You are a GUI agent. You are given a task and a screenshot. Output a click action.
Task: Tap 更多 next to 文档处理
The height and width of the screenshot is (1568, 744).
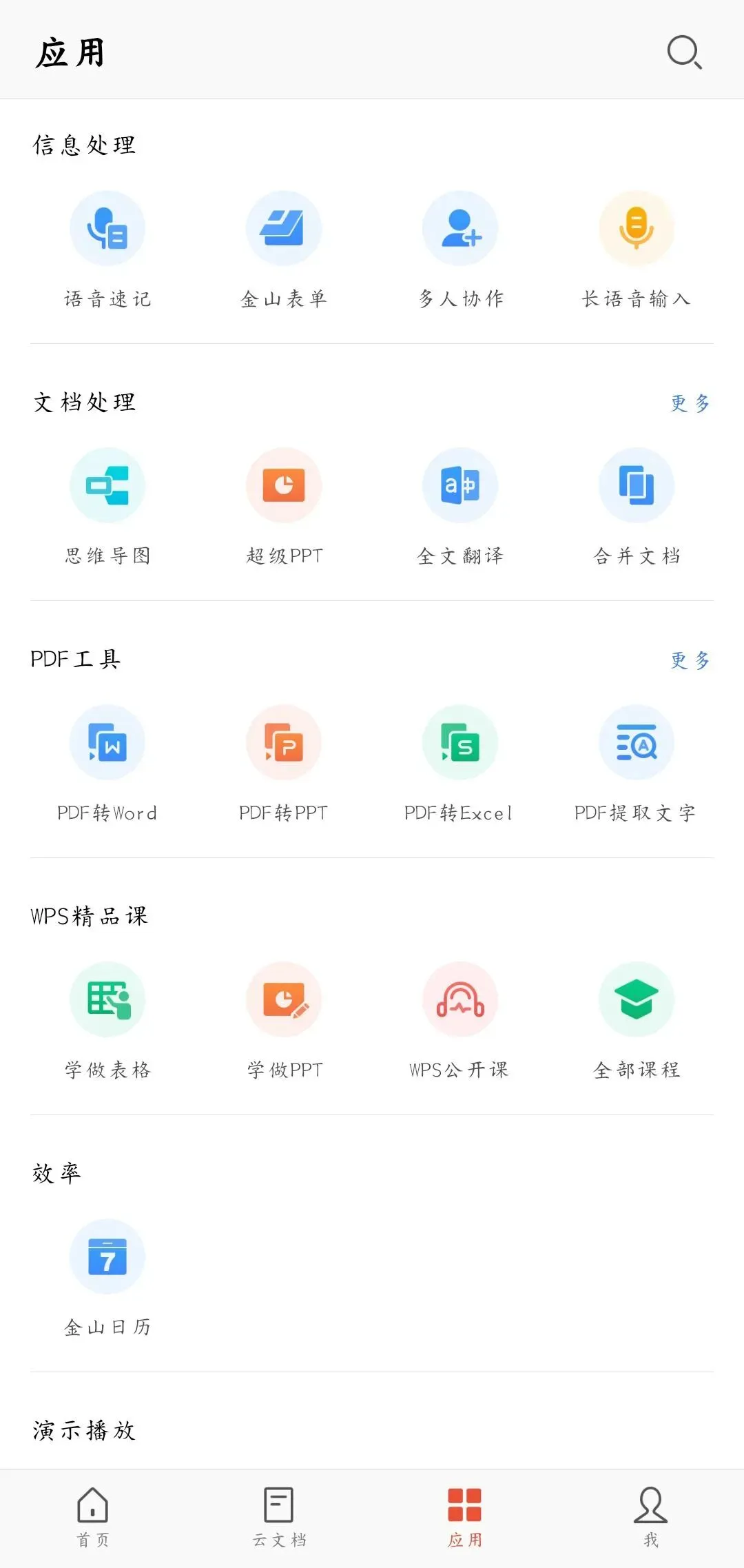click(x=690, y=403)
